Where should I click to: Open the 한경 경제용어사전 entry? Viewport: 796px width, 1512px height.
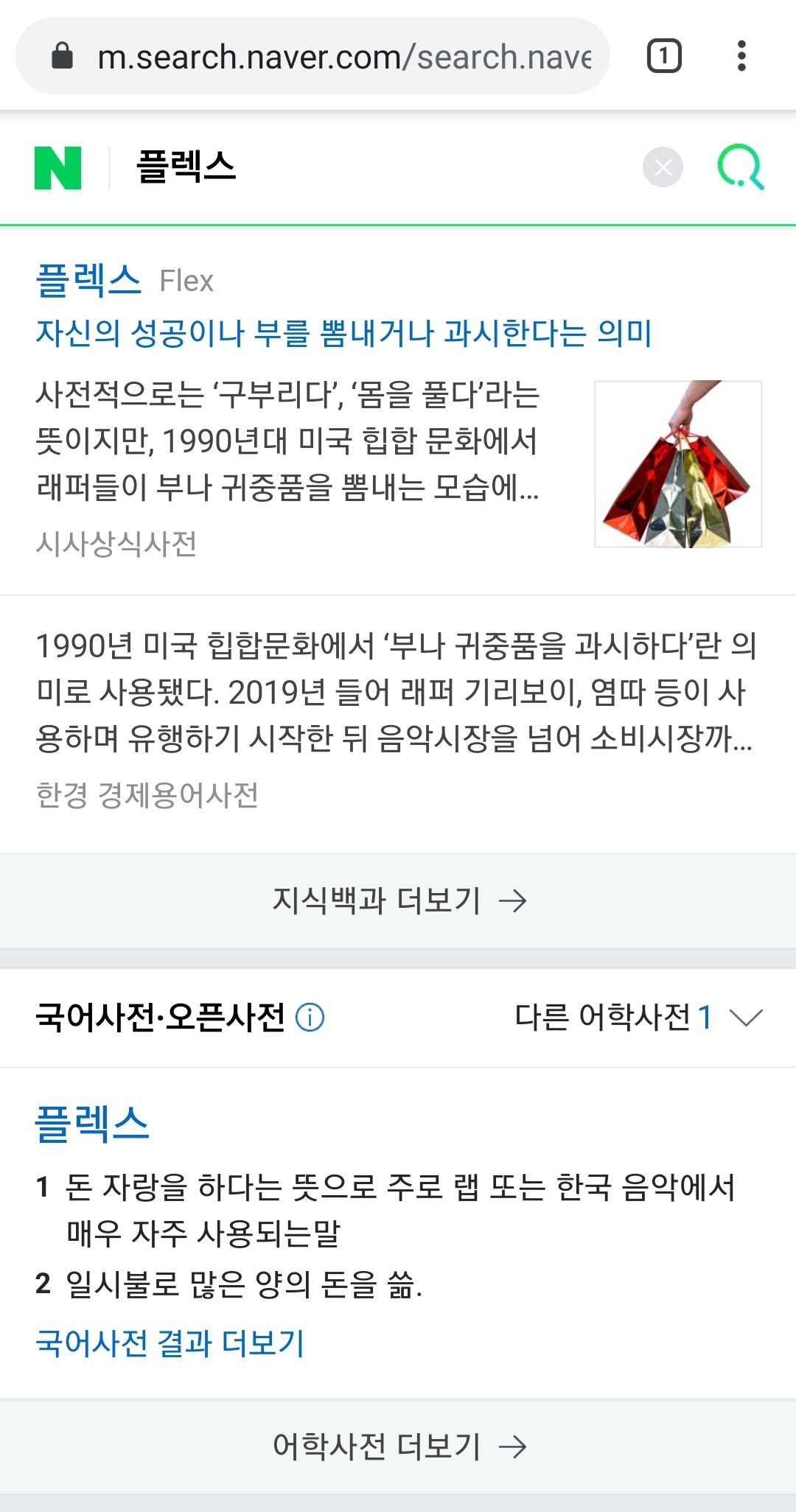[394, 691]
